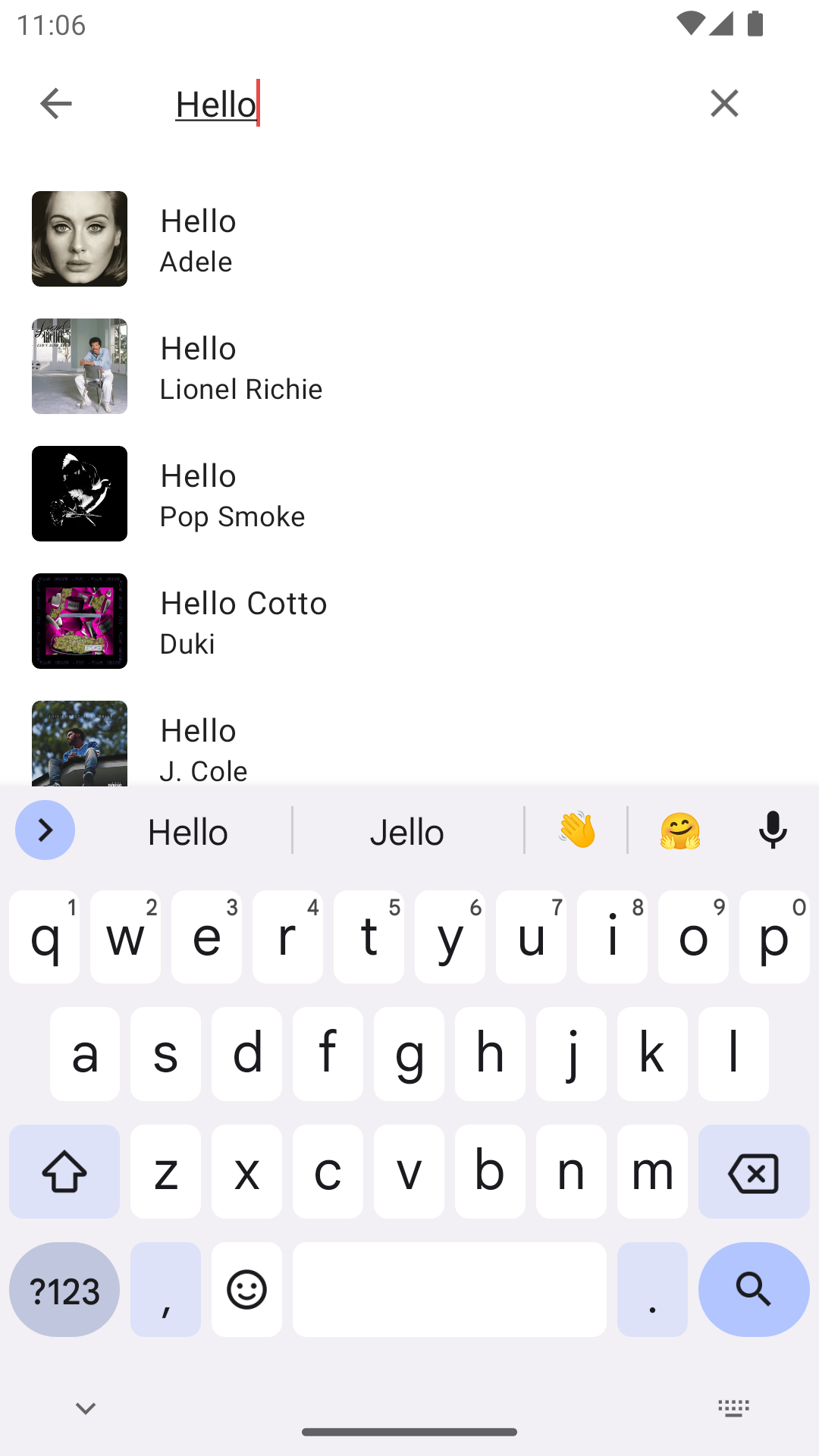This screenshot has width=819, height=1456.
Task: Hide the keyboard with the down chevron
Action: [86, 1408]
